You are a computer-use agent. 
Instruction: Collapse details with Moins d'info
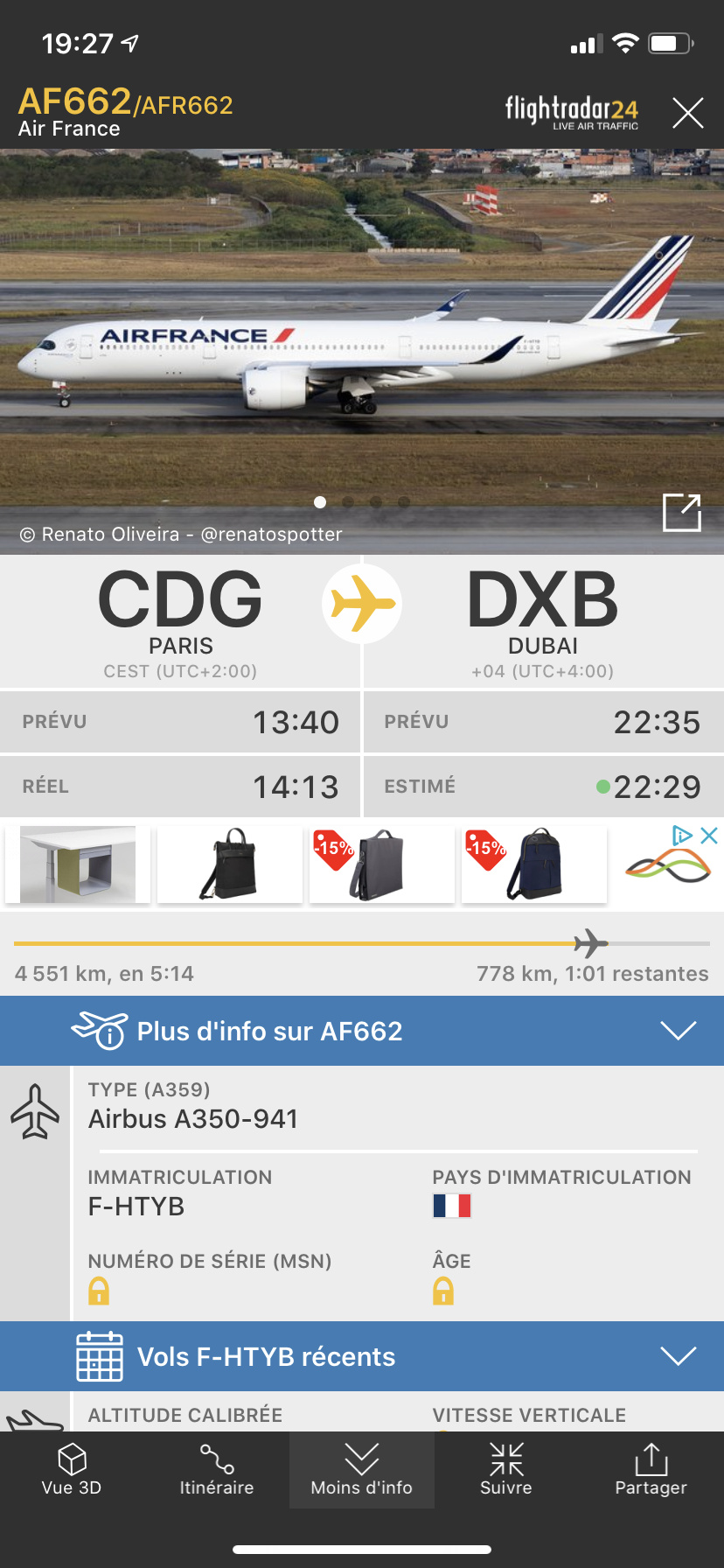(362, 1470)
